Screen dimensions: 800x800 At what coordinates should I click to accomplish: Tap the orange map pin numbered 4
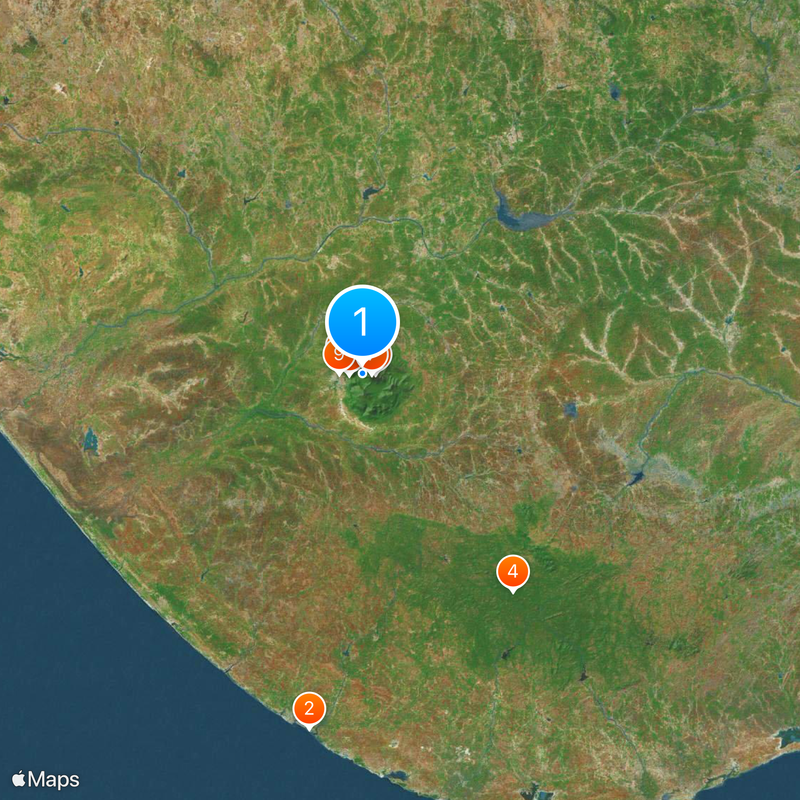513,572
